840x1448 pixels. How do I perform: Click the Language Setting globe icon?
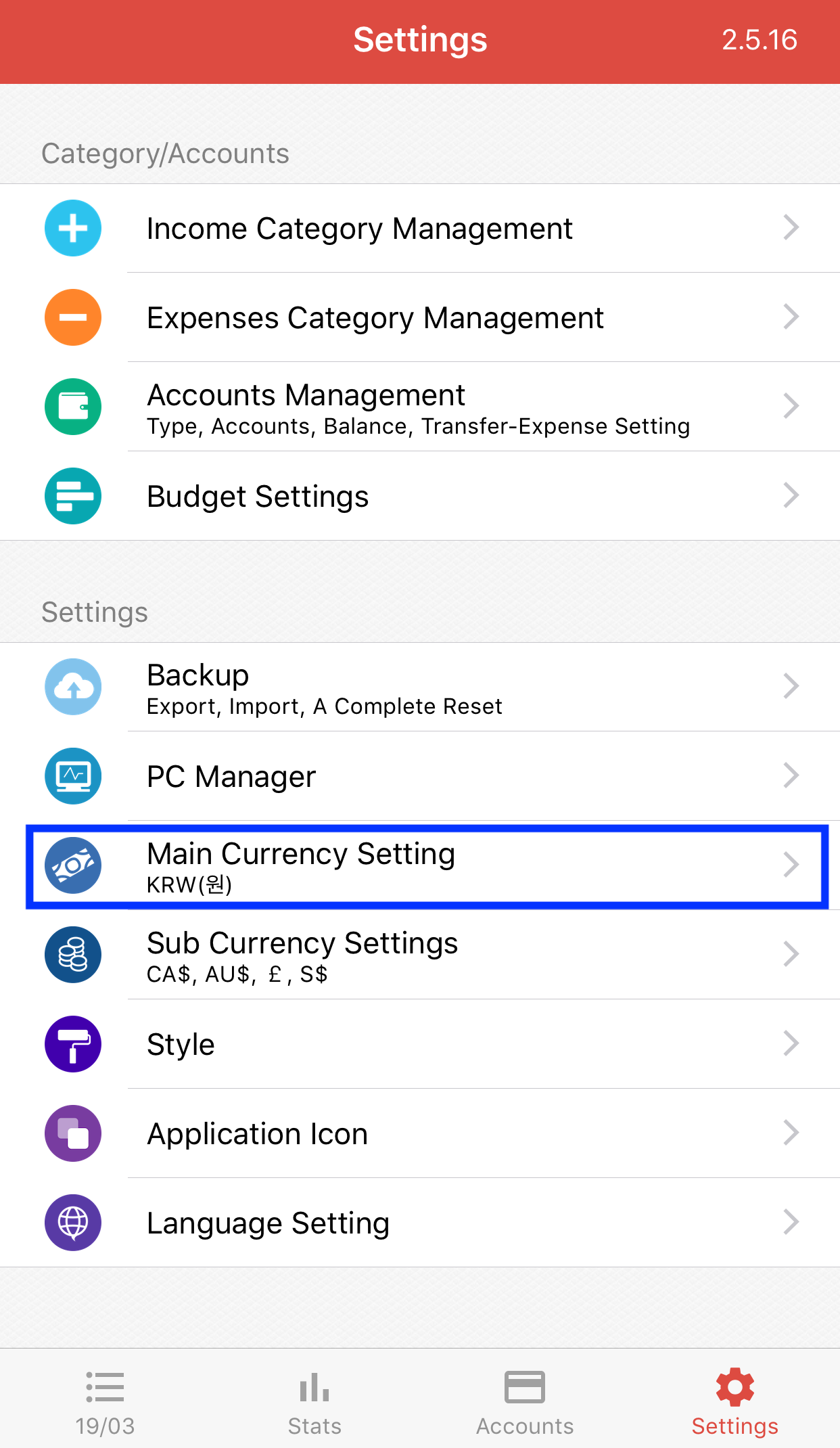pyautogui.click(x=72, y=1222)
